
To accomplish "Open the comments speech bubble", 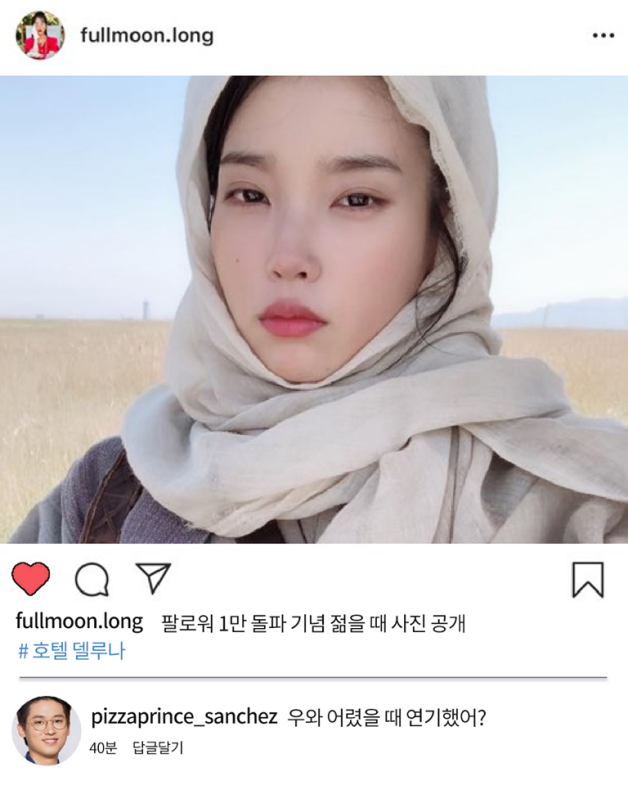I will coord(92,578).
